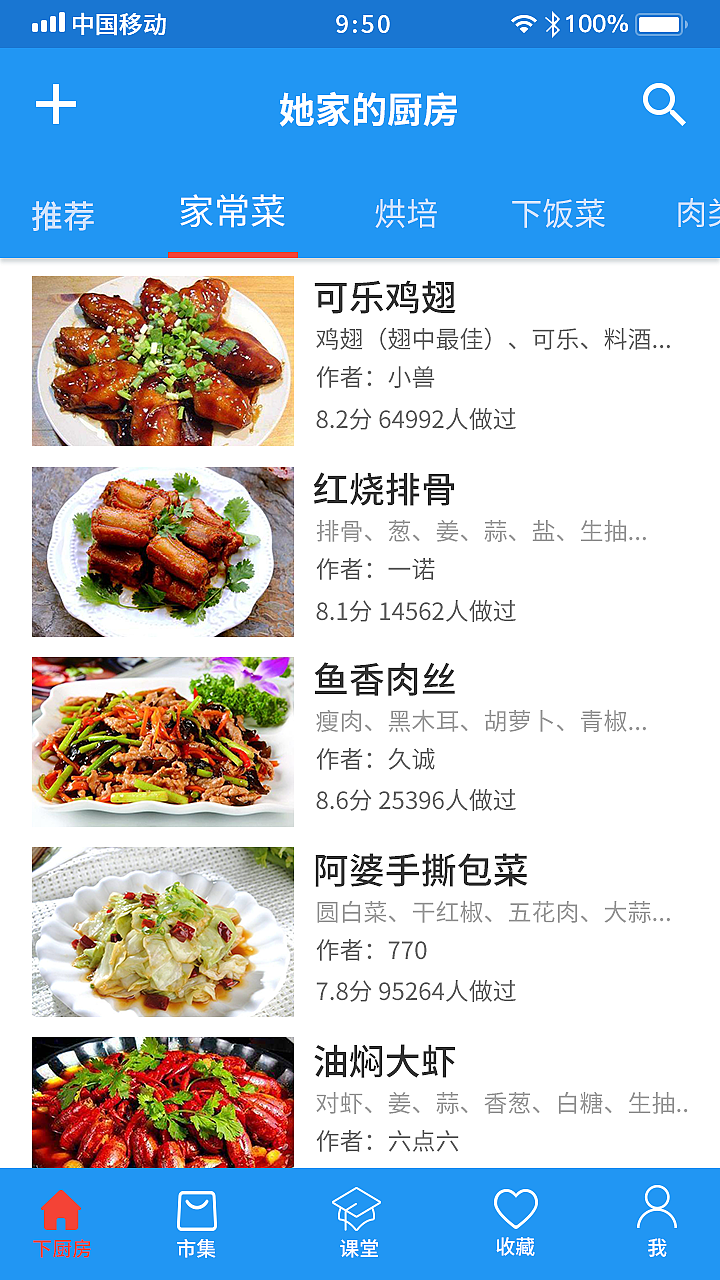Tap the plus icon to add a recipe

pyautogui.click(x=57, y=104)
